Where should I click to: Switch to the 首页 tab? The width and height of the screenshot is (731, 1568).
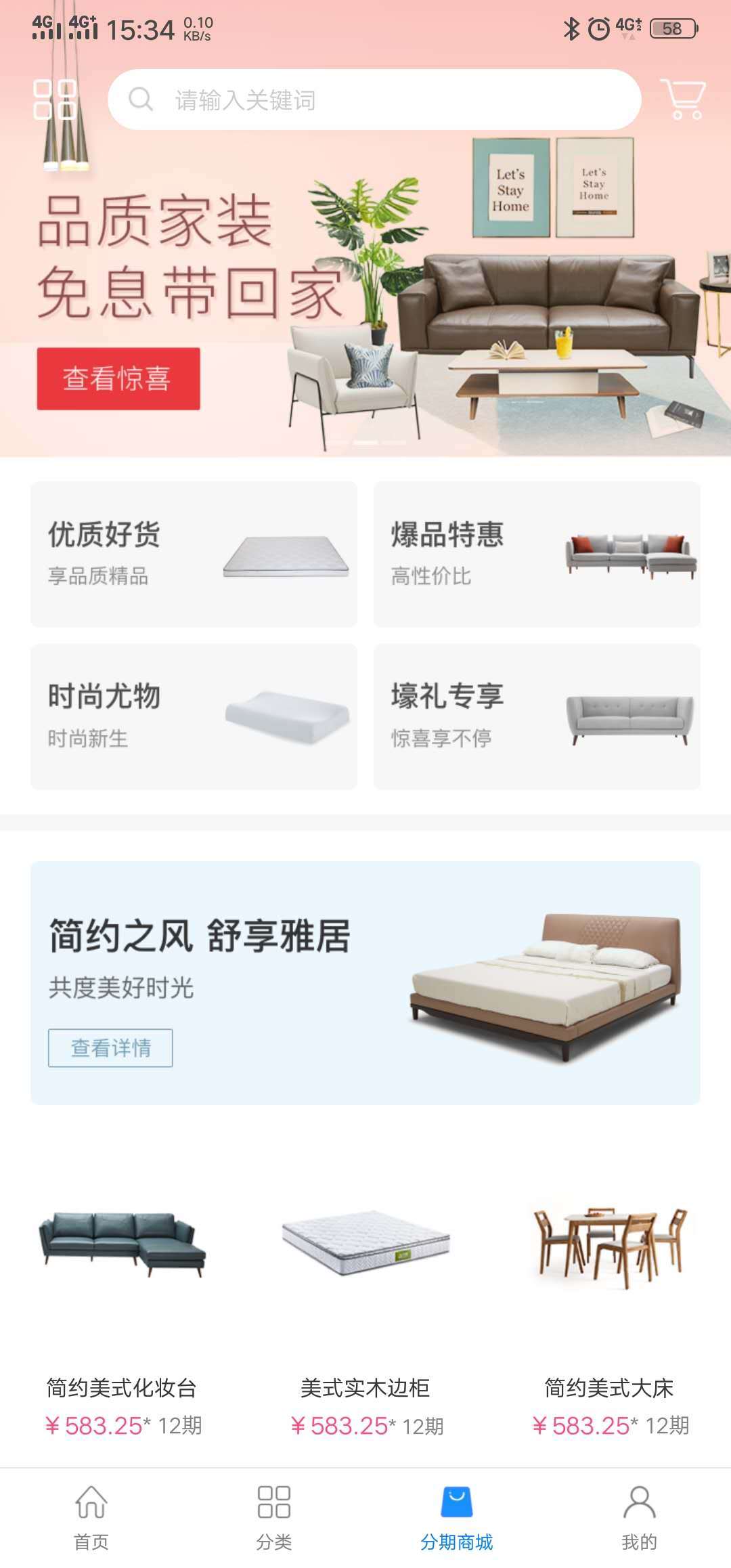point(91,1517)
